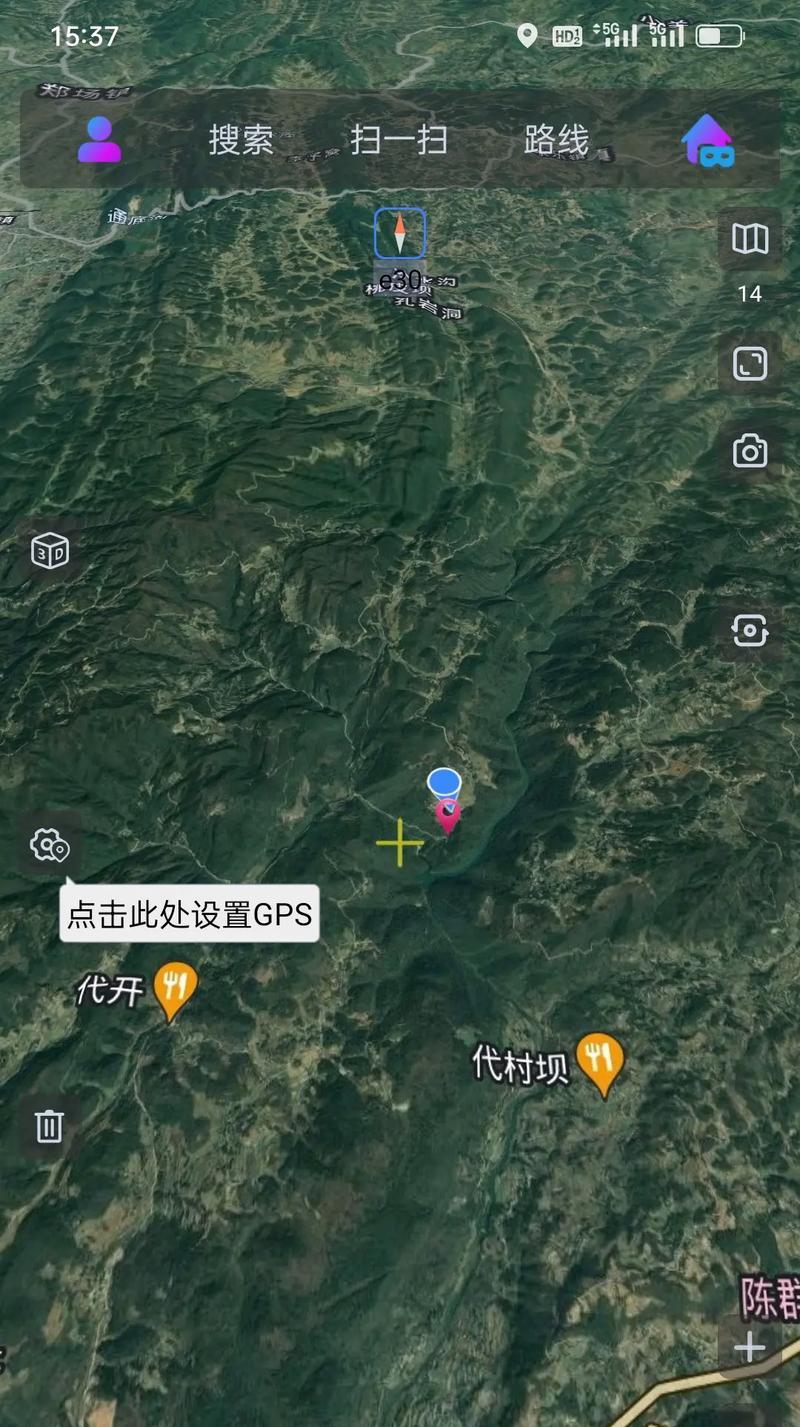
Task: Select the 代开 restaurant marker
Action: point(176,991)
